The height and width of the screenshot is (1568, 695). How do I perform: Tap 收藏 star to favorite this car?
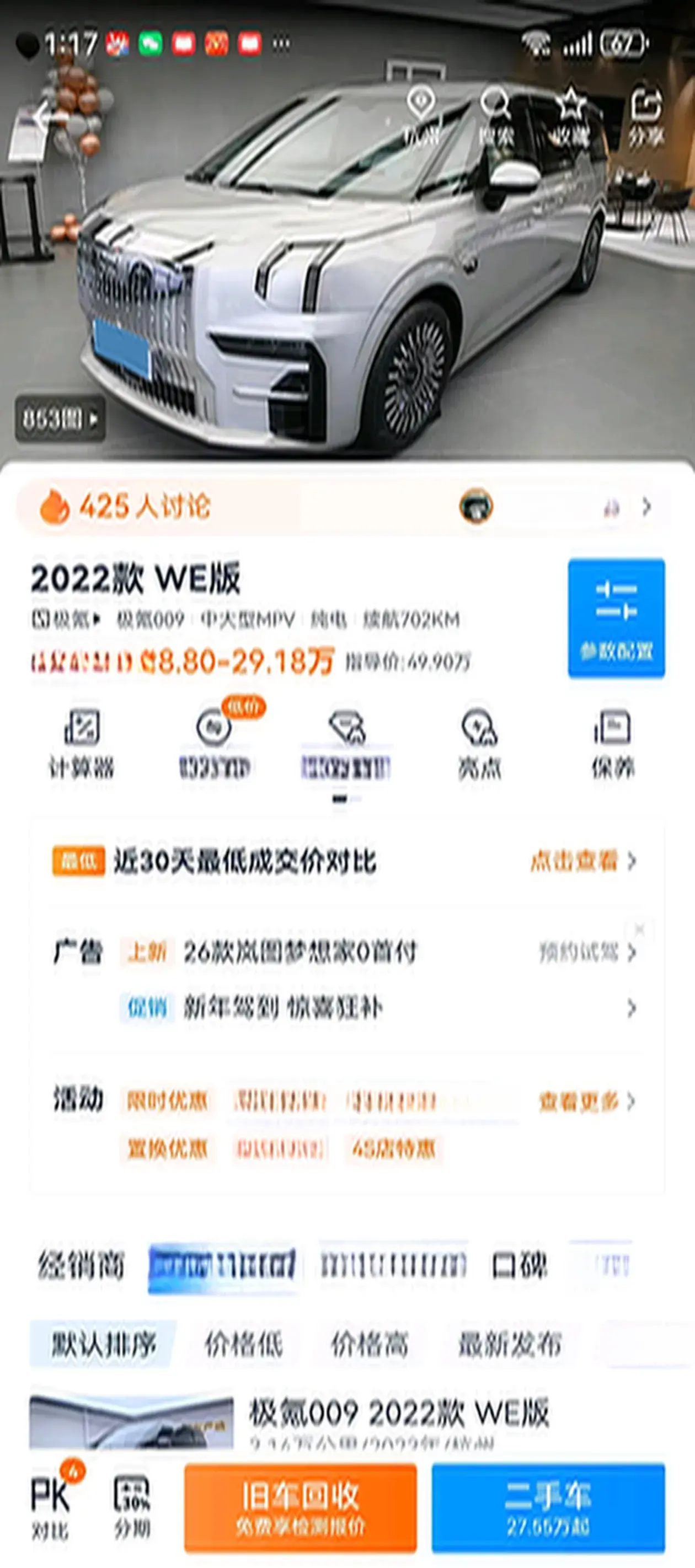point(570,116)
